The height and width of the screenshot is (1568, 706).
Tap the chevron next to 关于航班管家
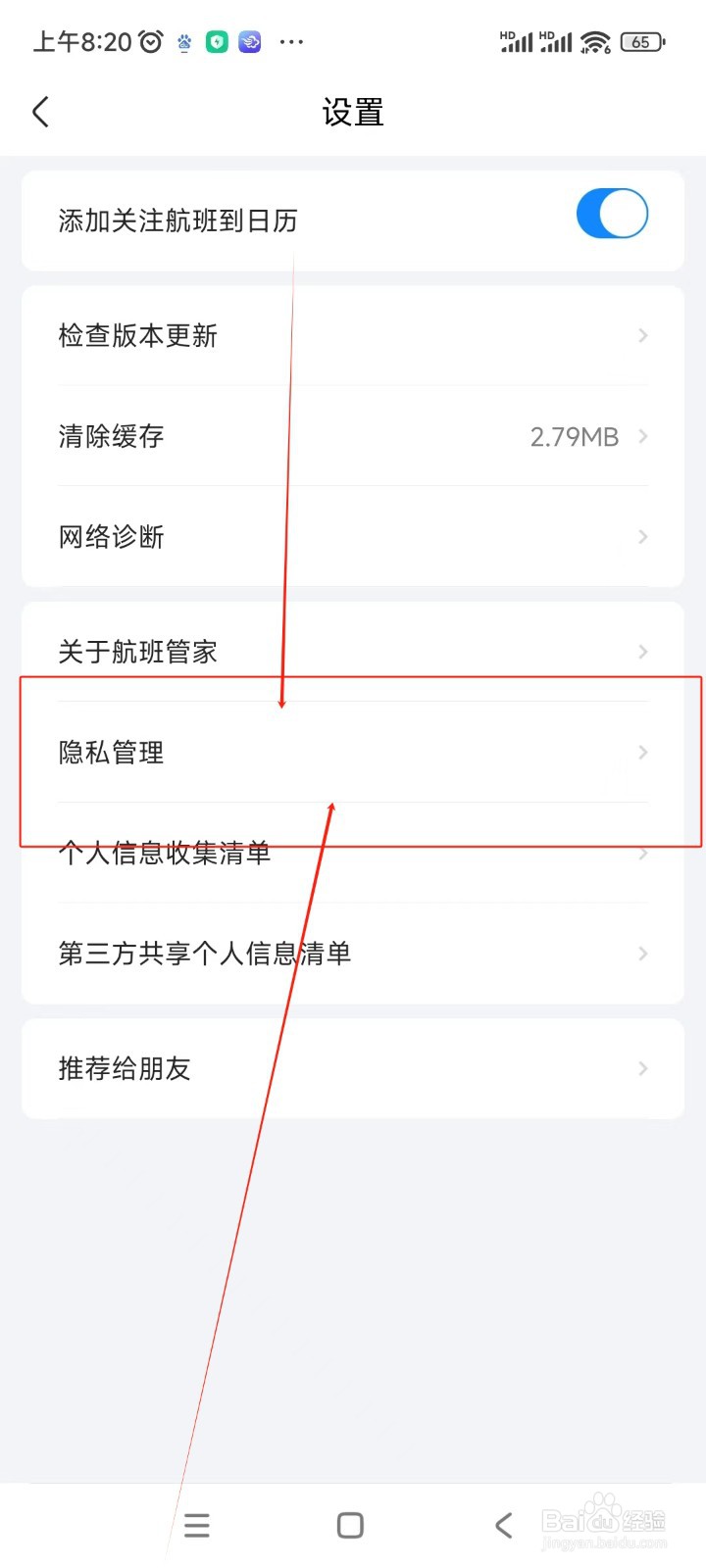[x=642, y=651]
